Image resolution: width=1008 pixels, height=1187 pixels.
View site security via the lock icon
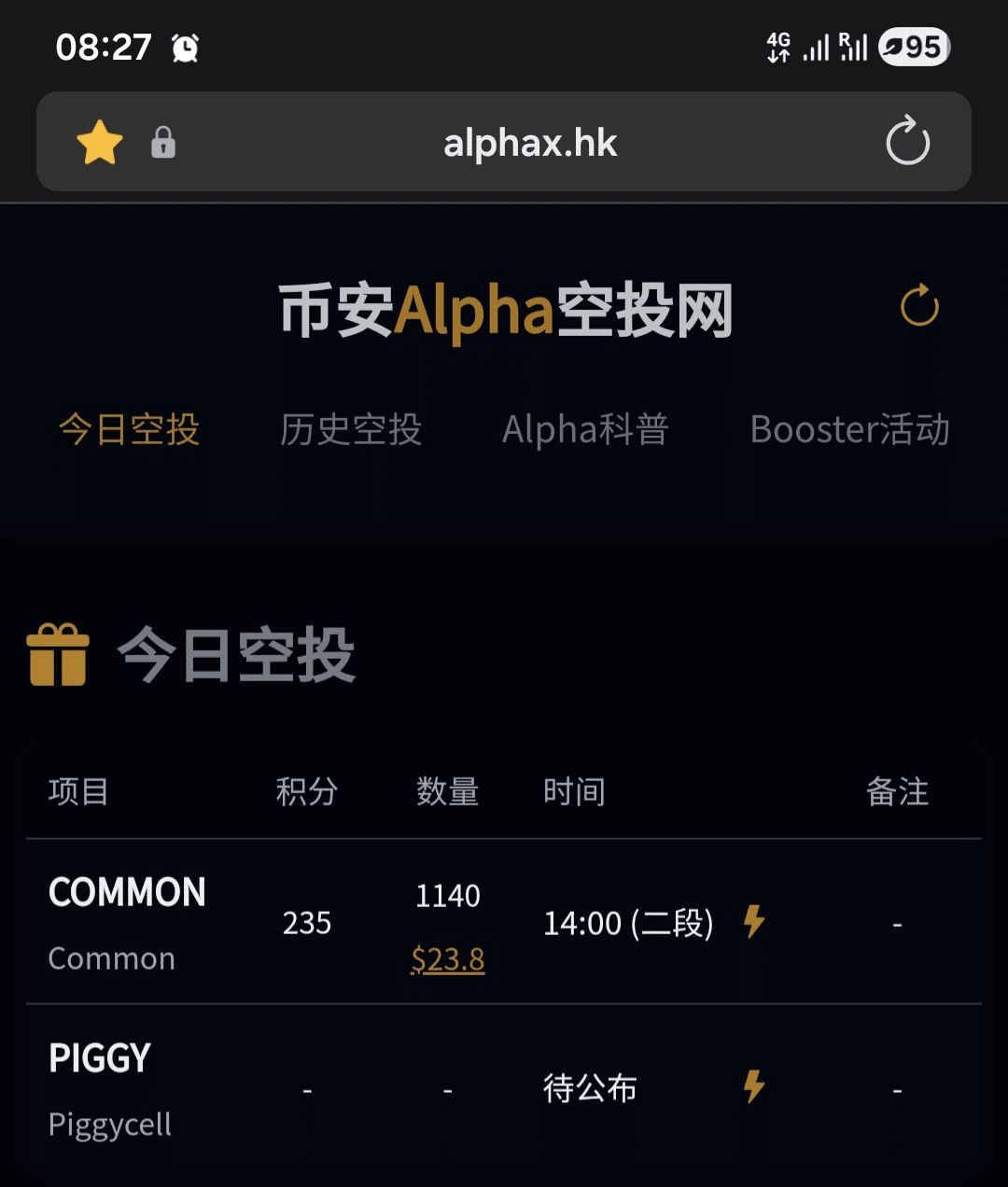coord(163,143)
